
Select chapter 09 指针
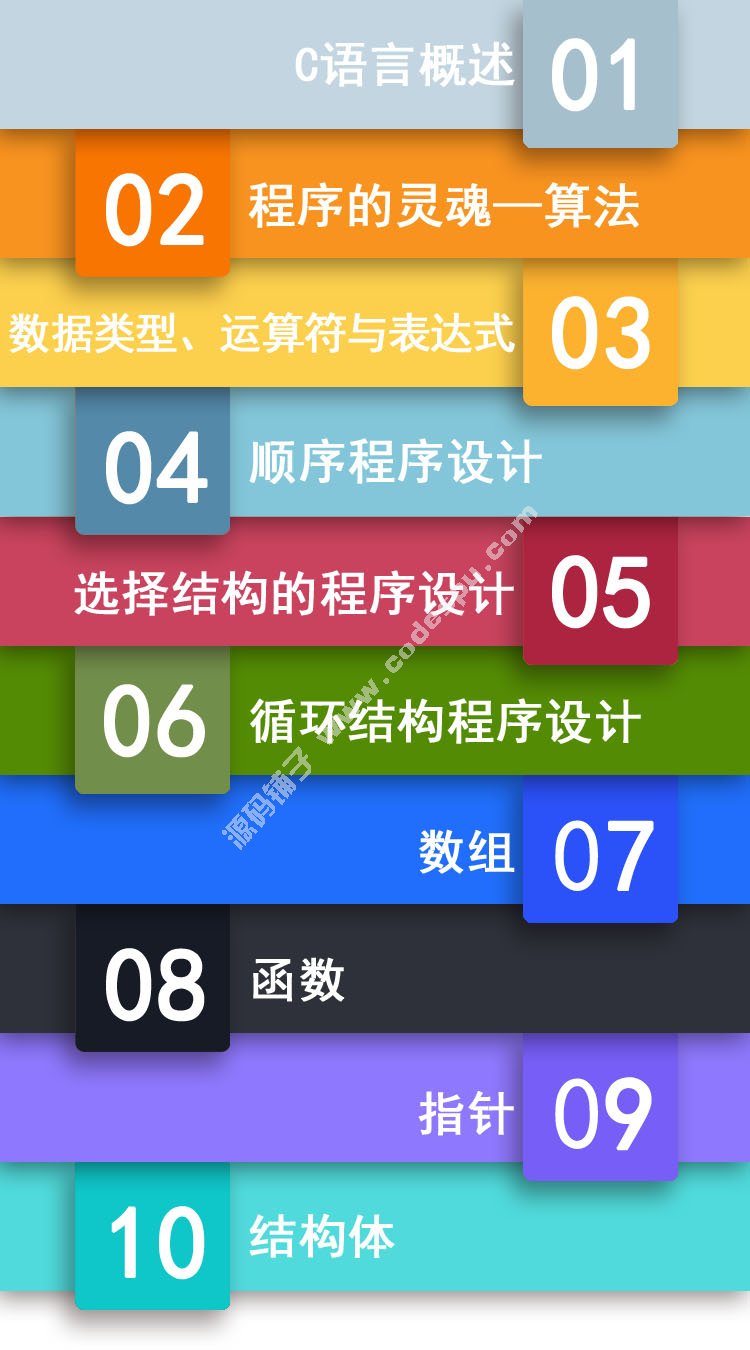pyautogui.click(x=466, y=1112)
